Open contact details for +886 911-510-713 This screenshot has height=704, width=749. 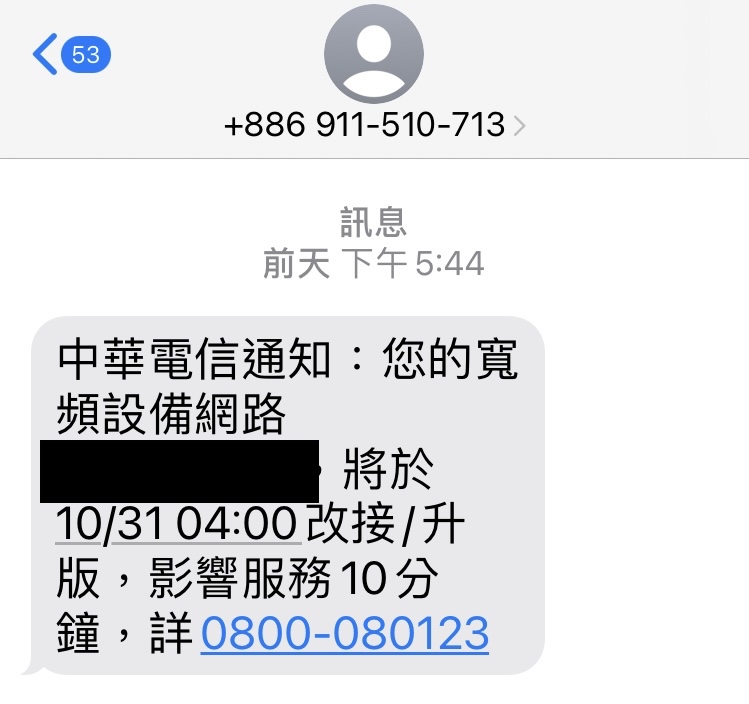tap(374, 126)
